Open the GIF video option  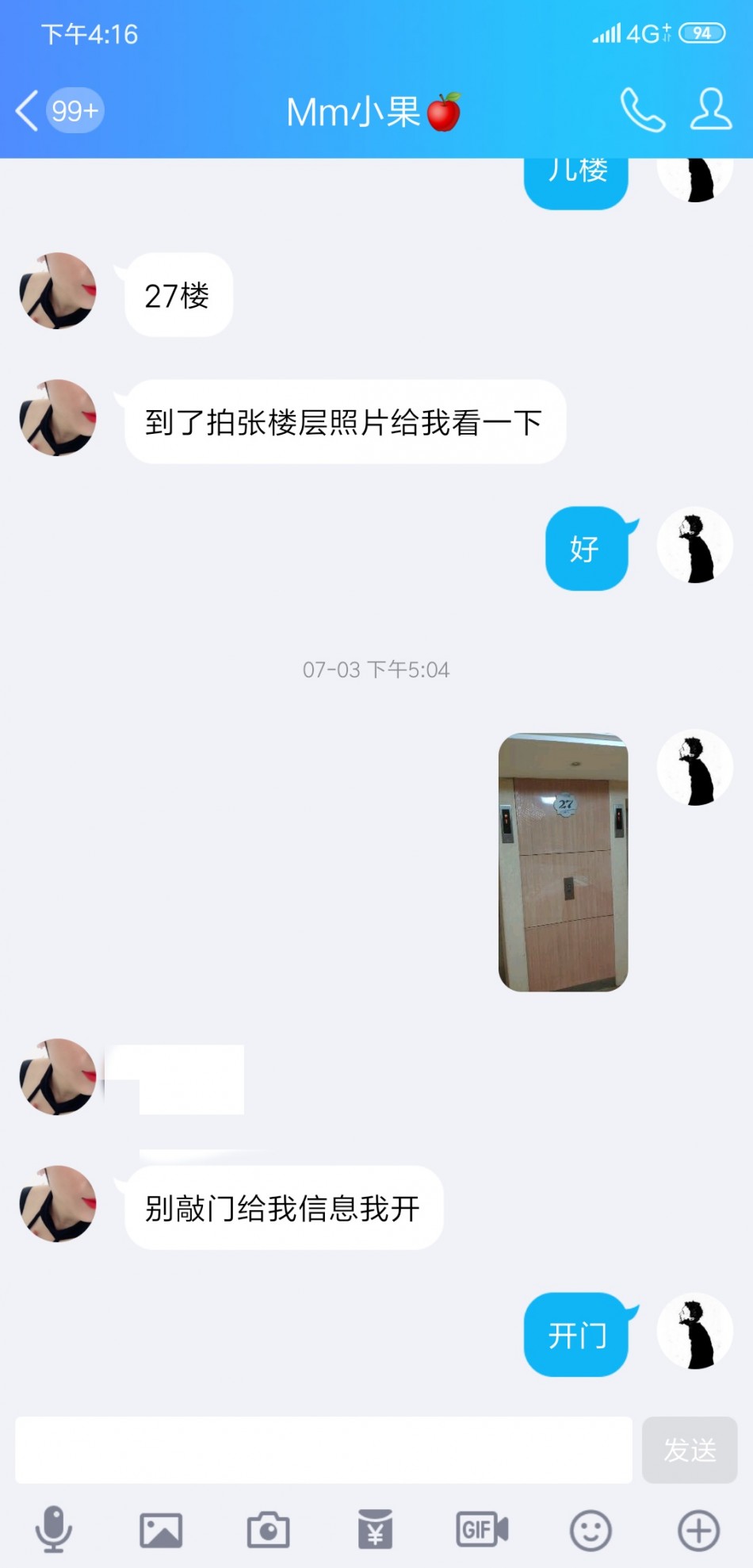click(x=482, y=1529)
